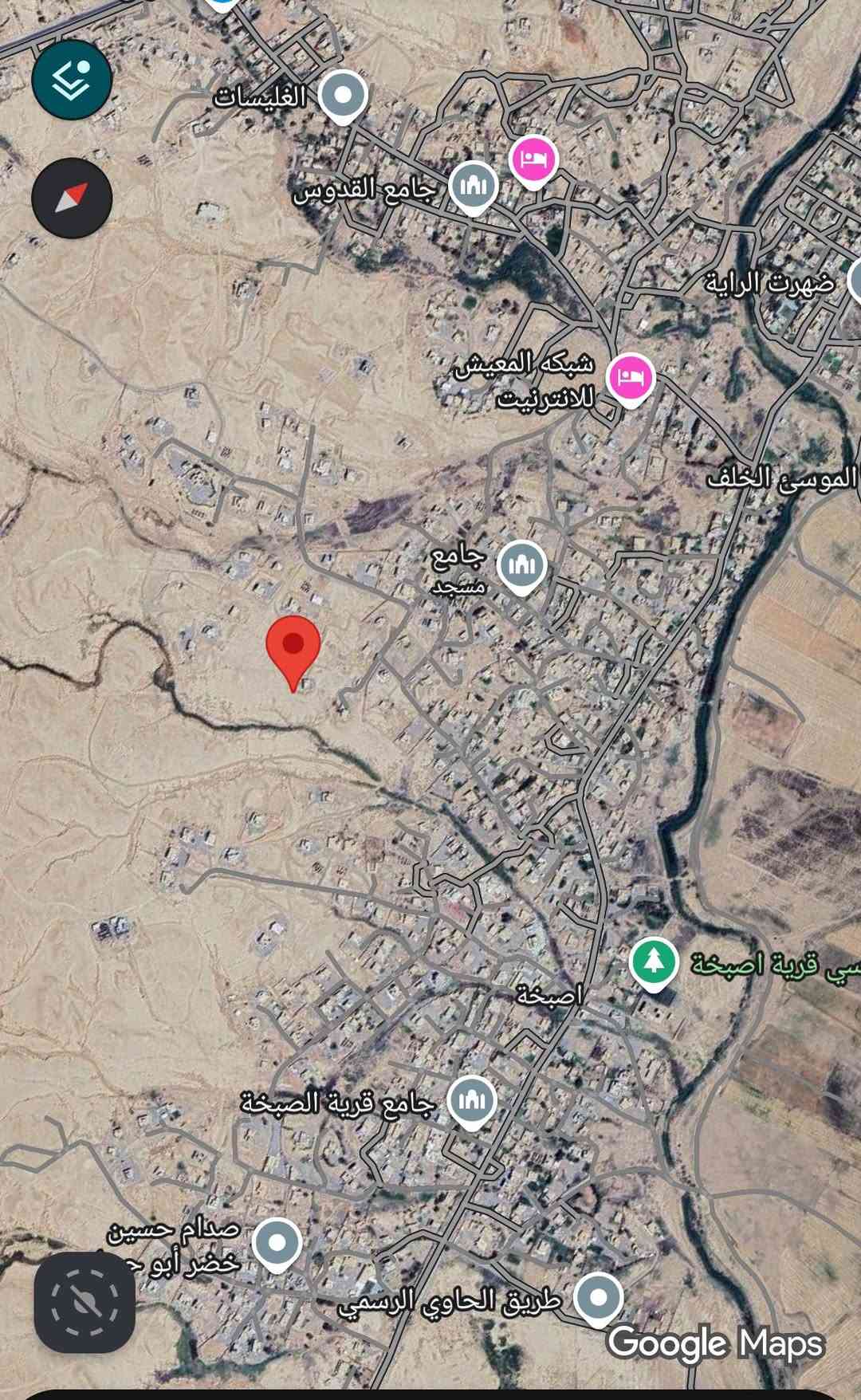Open the map layers button

point(72,80)
